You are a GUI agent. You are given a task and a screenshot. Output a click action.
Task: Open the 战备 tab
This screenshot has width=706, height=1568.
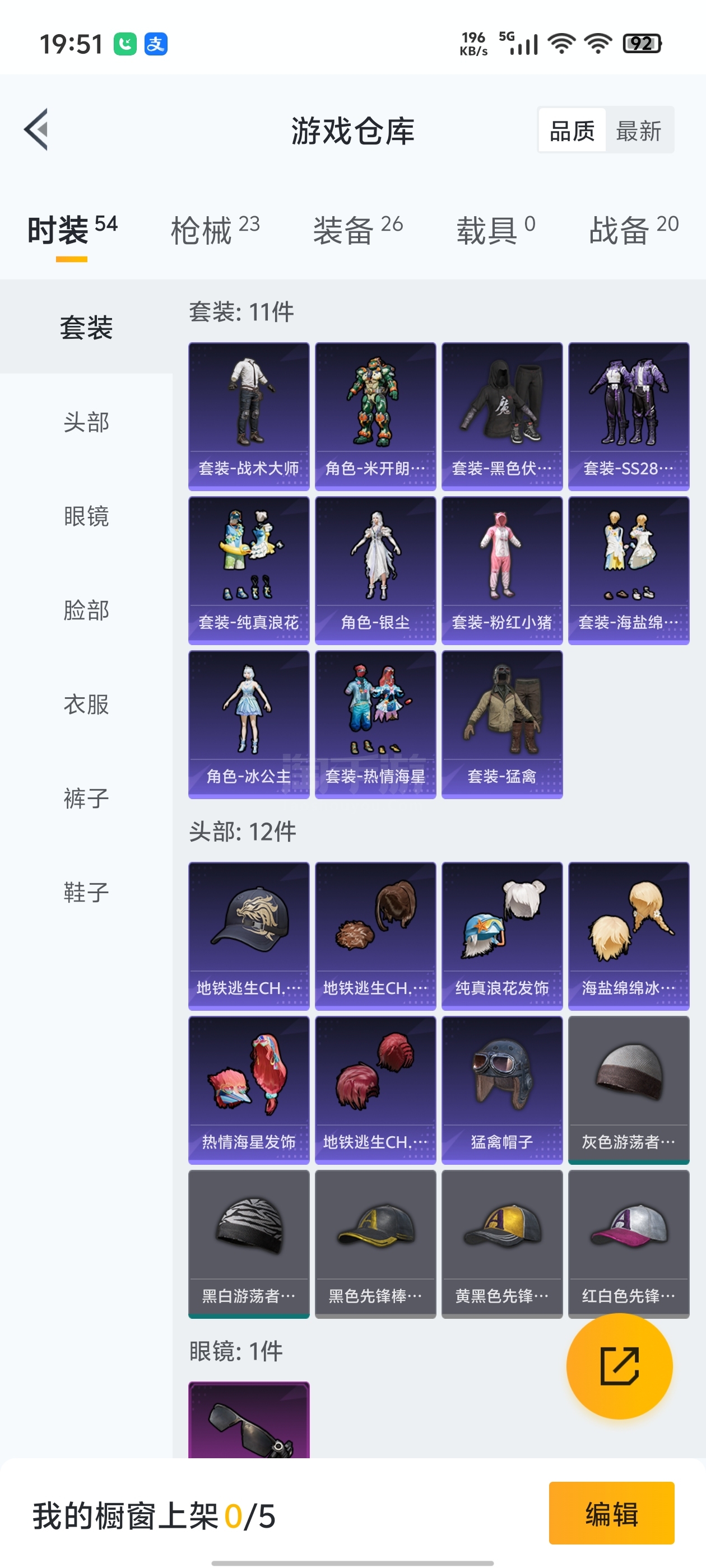pos(634,230)
